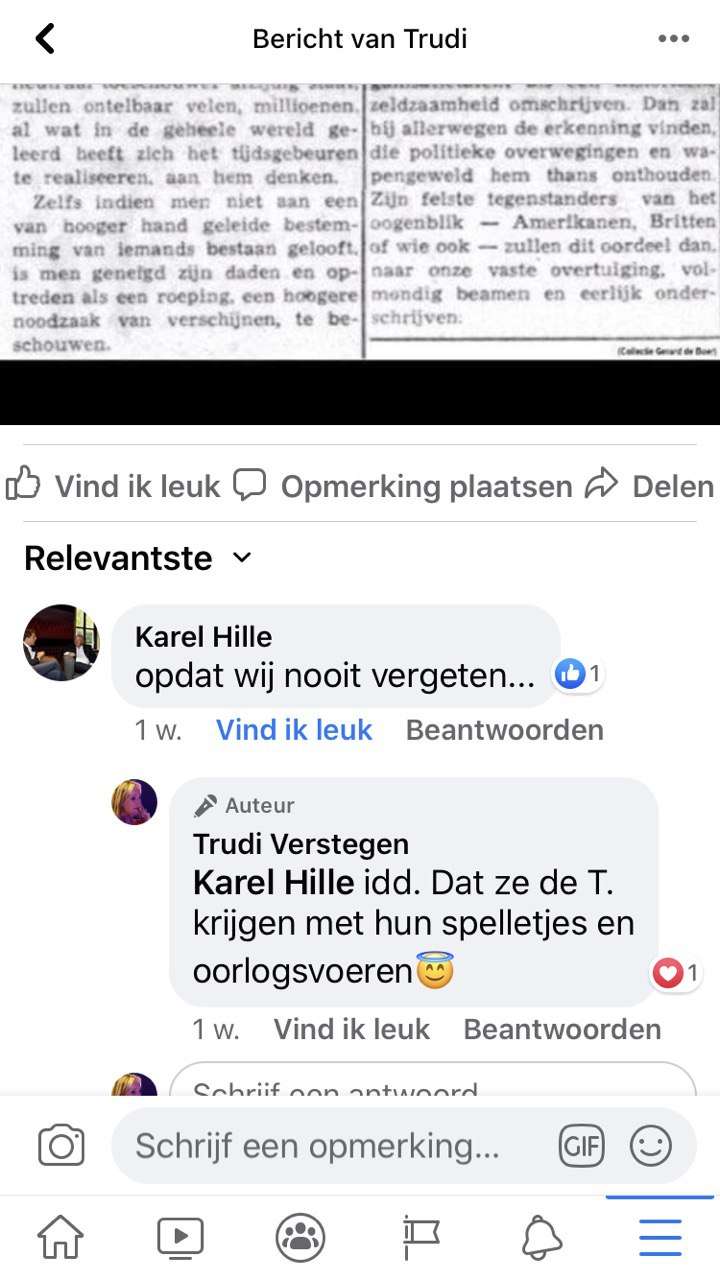Screen dimensions: 720x1280
Task: Expand the Relevantste sorting dropdown
Action: coord(138,558)
